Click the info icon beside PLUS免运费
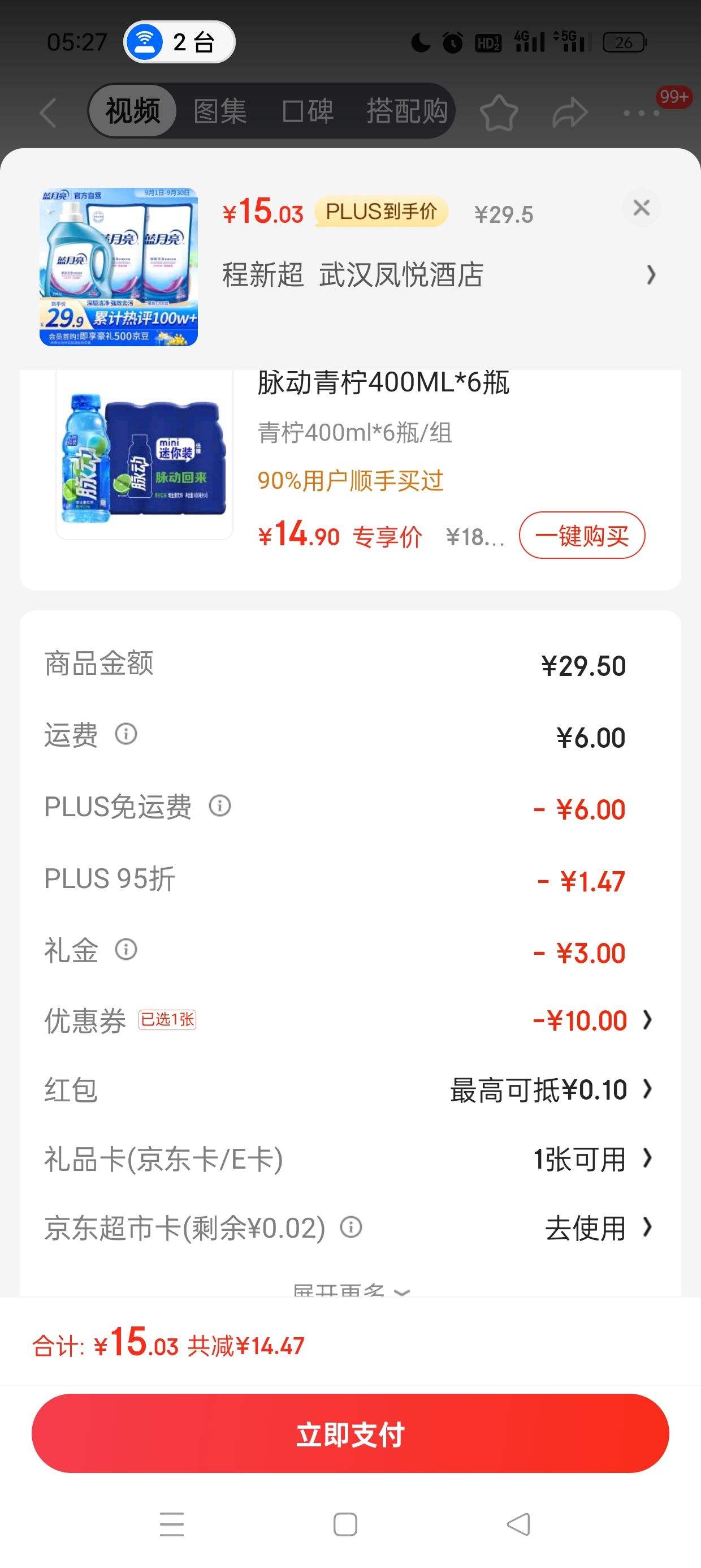 click(220, 807)
